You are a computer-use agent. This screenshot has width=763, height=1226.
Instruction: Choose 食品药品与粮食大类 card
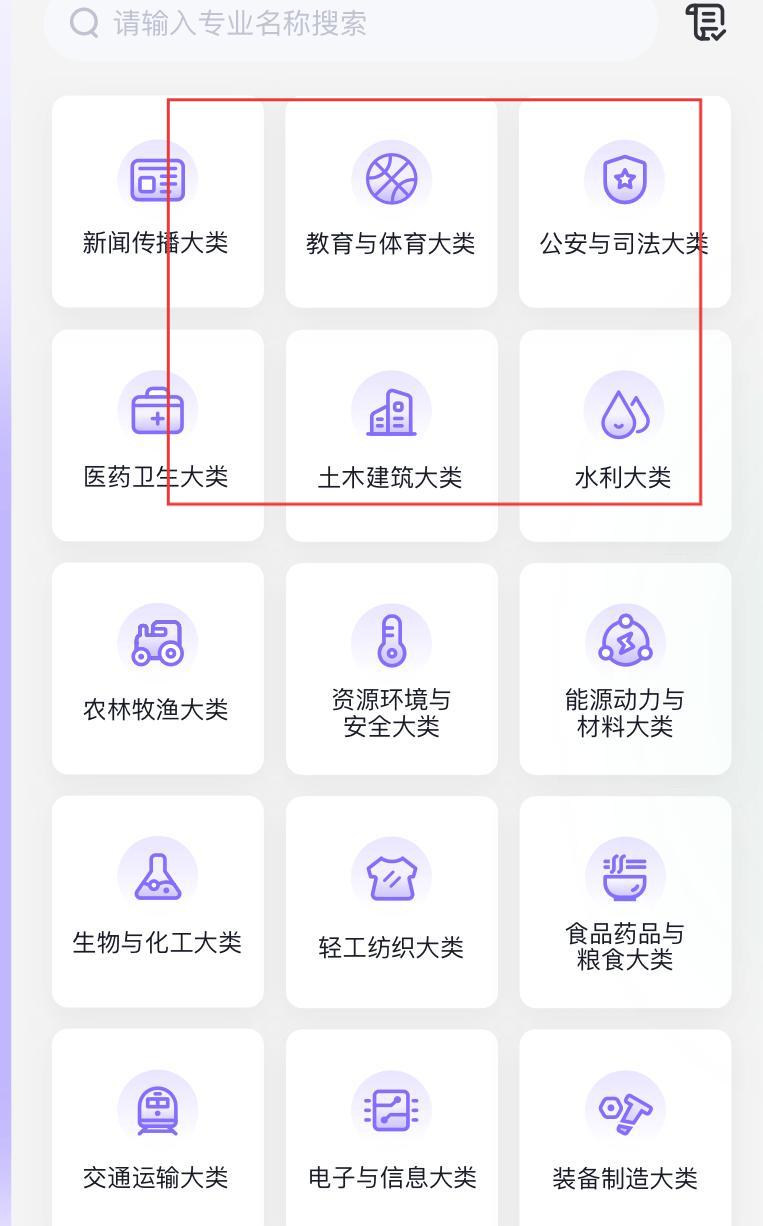tap(625, 901)
